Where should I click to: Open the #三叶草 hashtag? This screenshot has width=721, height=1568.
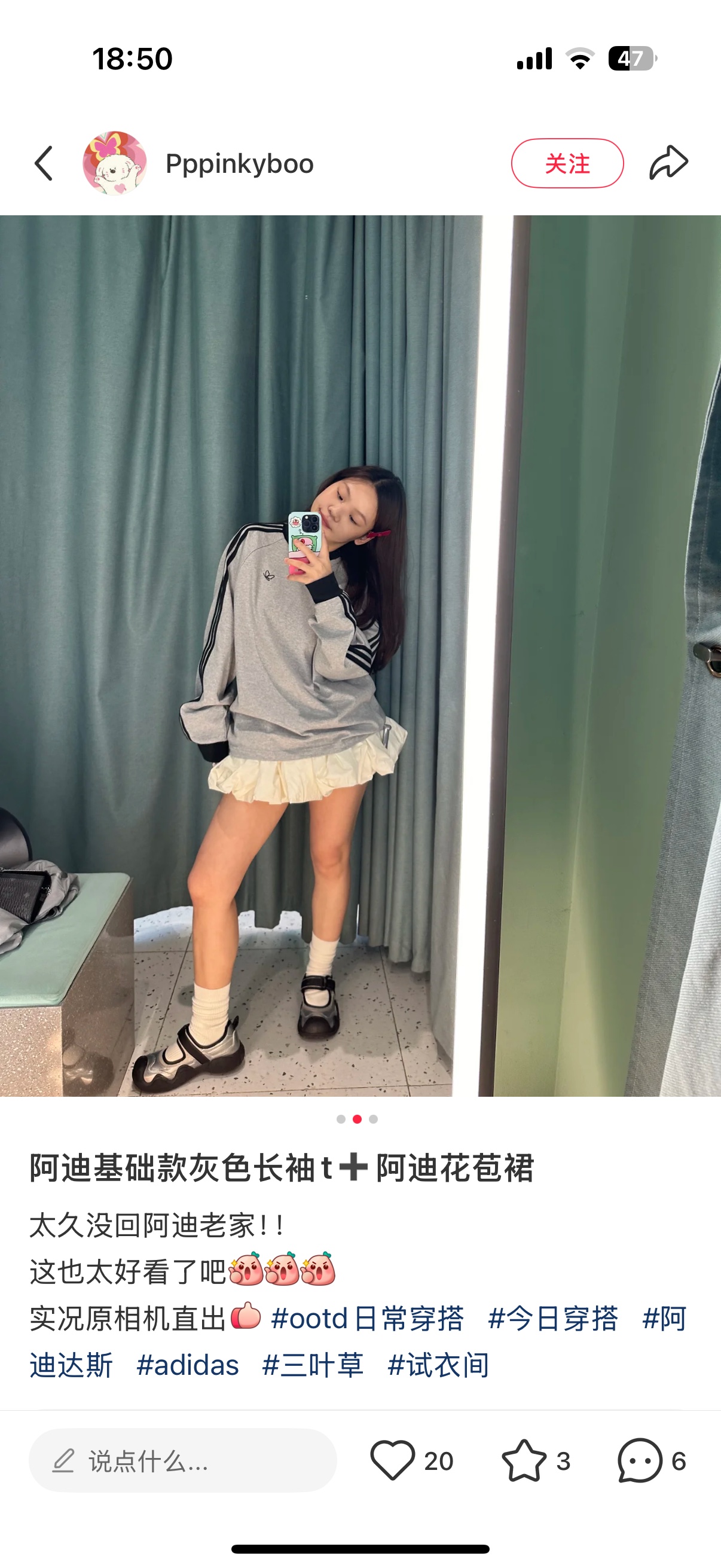click(x=313, y=1365)
